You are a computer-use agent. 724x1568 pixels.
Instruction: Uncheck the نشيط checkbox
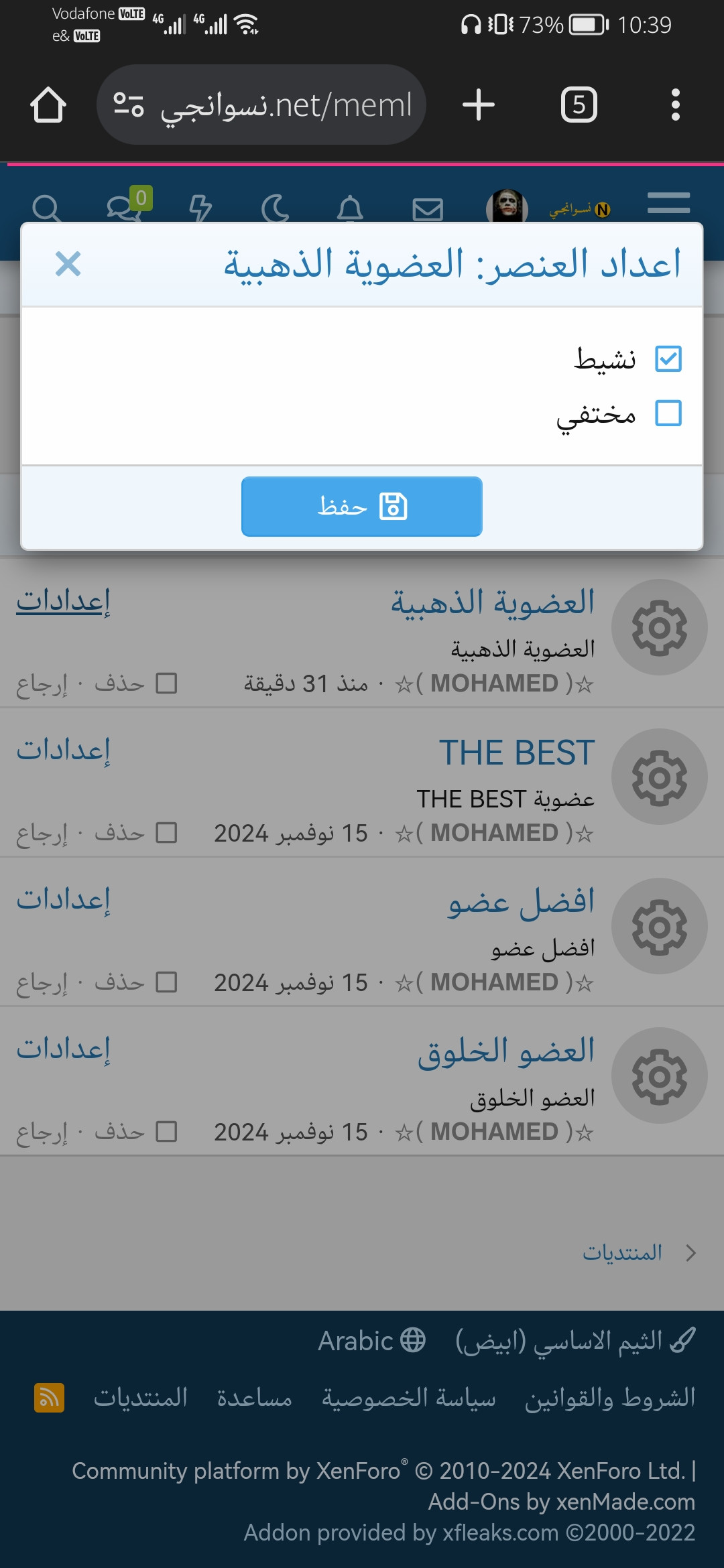668,359
